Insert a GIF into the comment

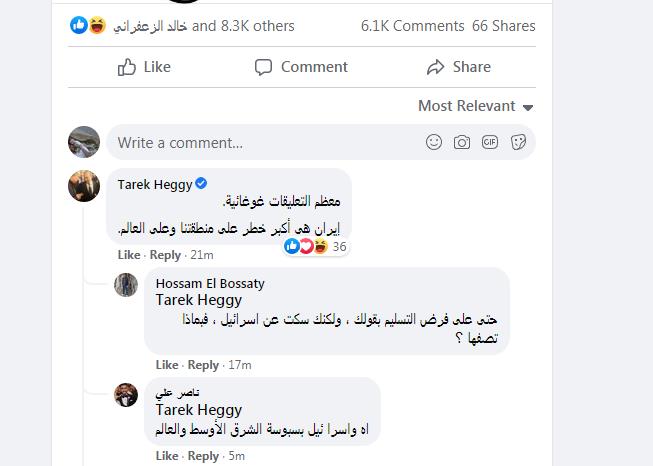(490, 143)
